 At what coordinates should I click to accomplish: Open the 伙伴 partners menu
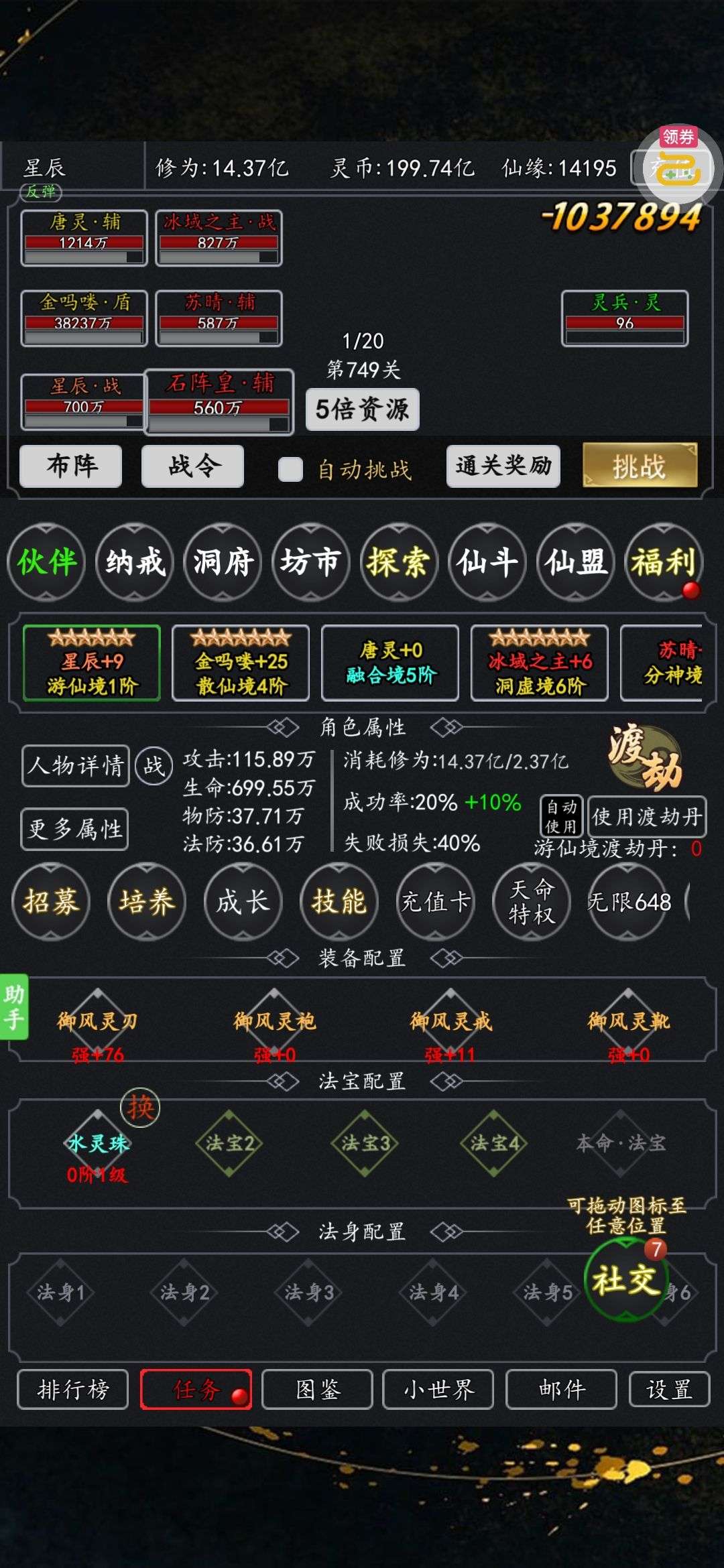(46, 562)
